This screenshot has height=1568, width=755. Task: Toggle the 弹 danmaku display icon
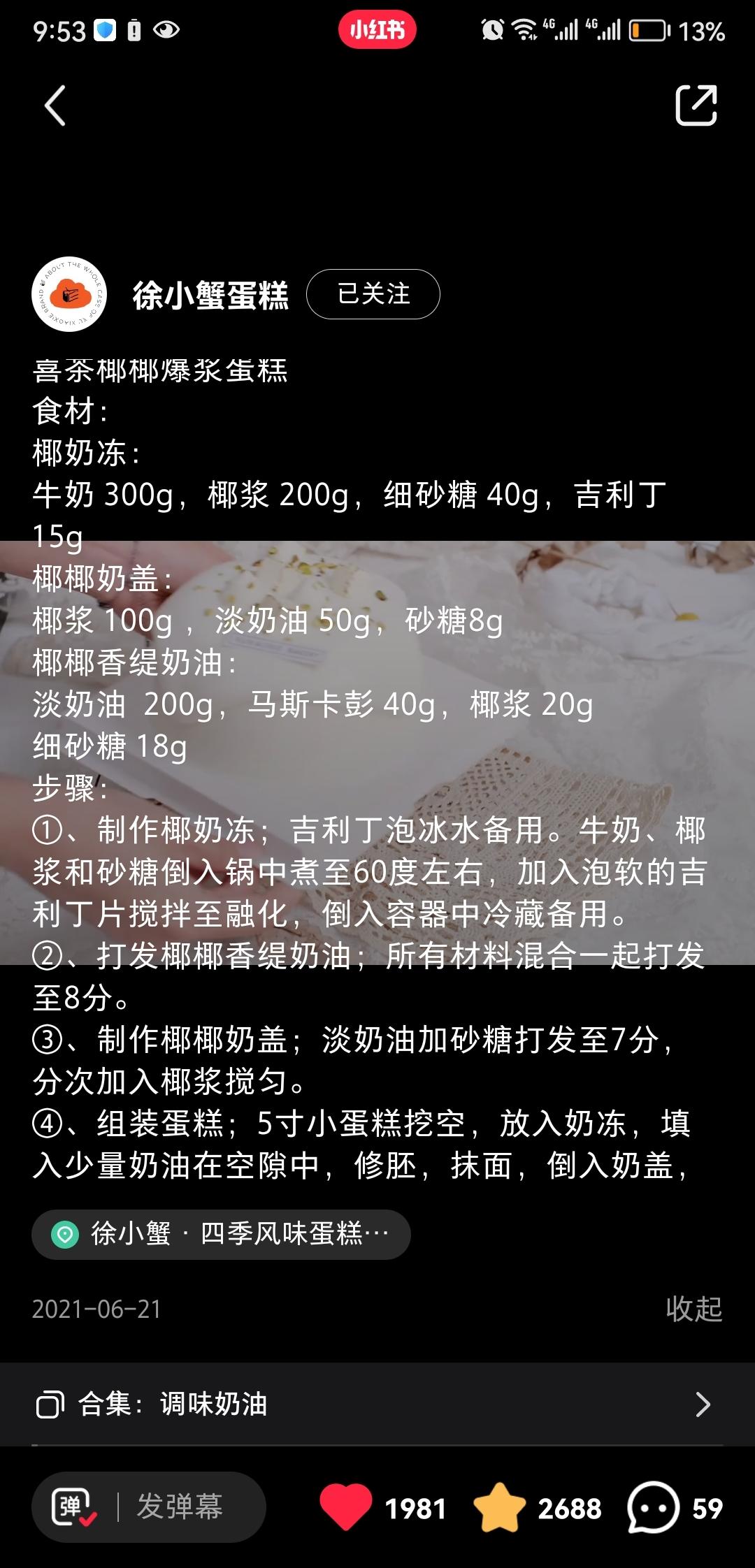(74, 1507)
